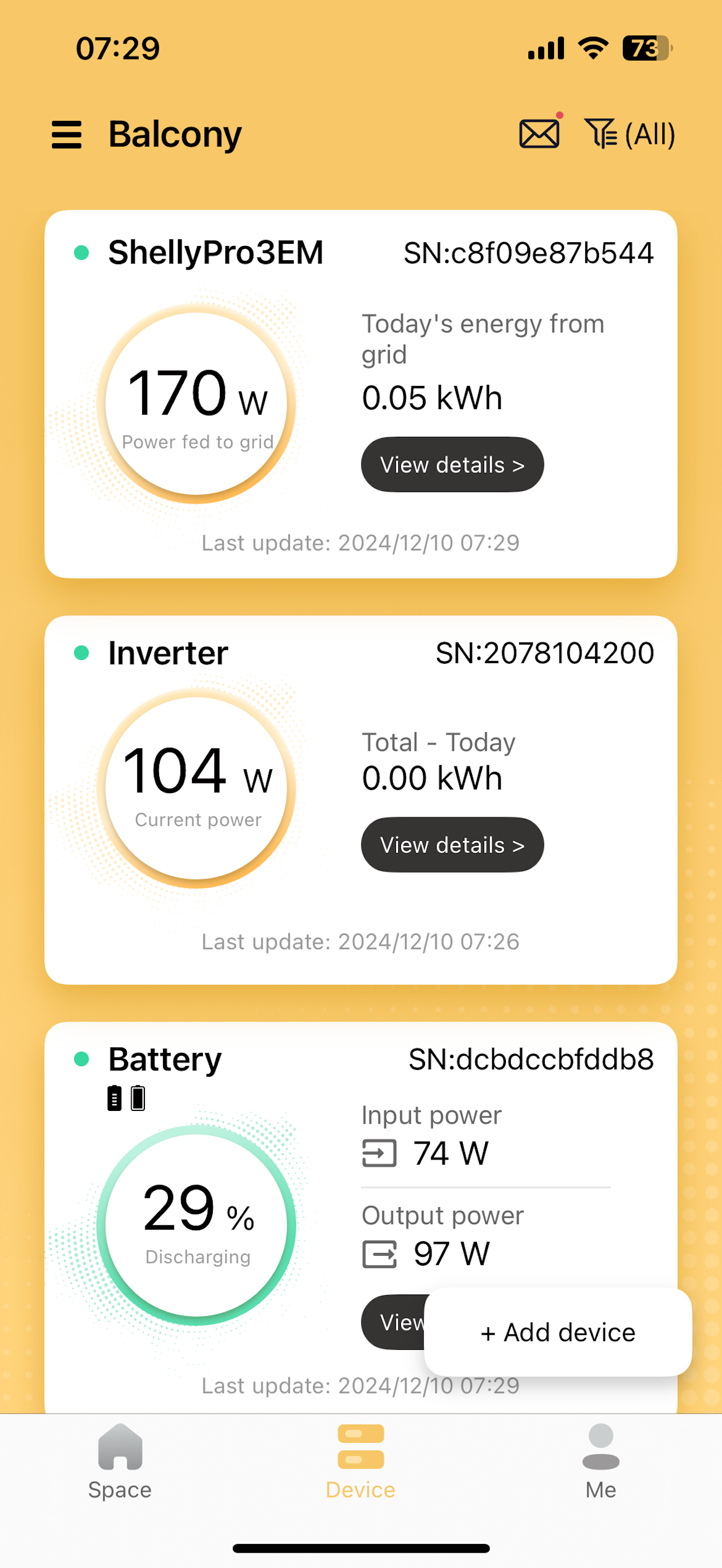Open the device filter (All)
722x1568 pixels.
pos(630,134)
